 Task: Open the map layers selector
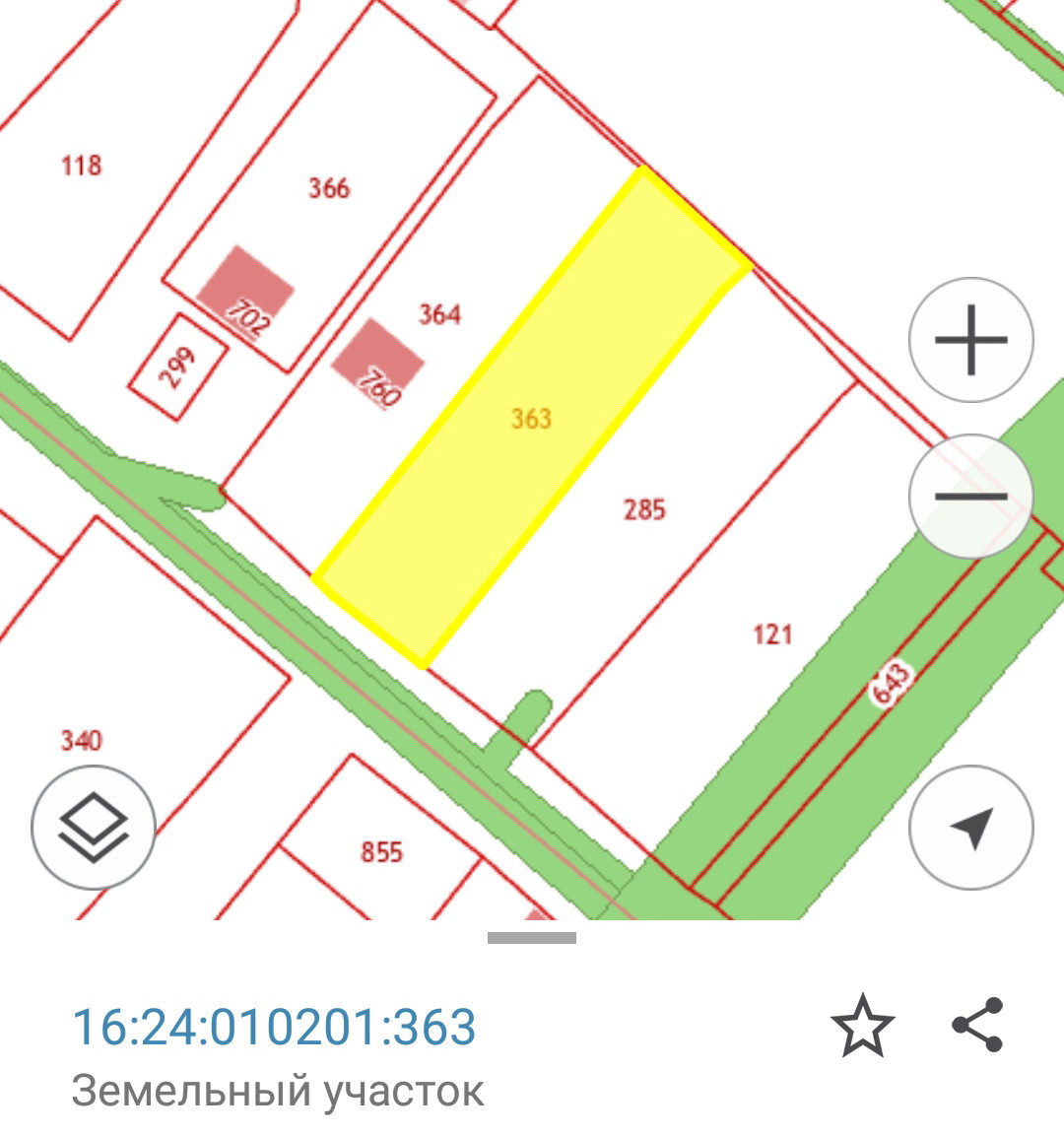tap(94, 828)
